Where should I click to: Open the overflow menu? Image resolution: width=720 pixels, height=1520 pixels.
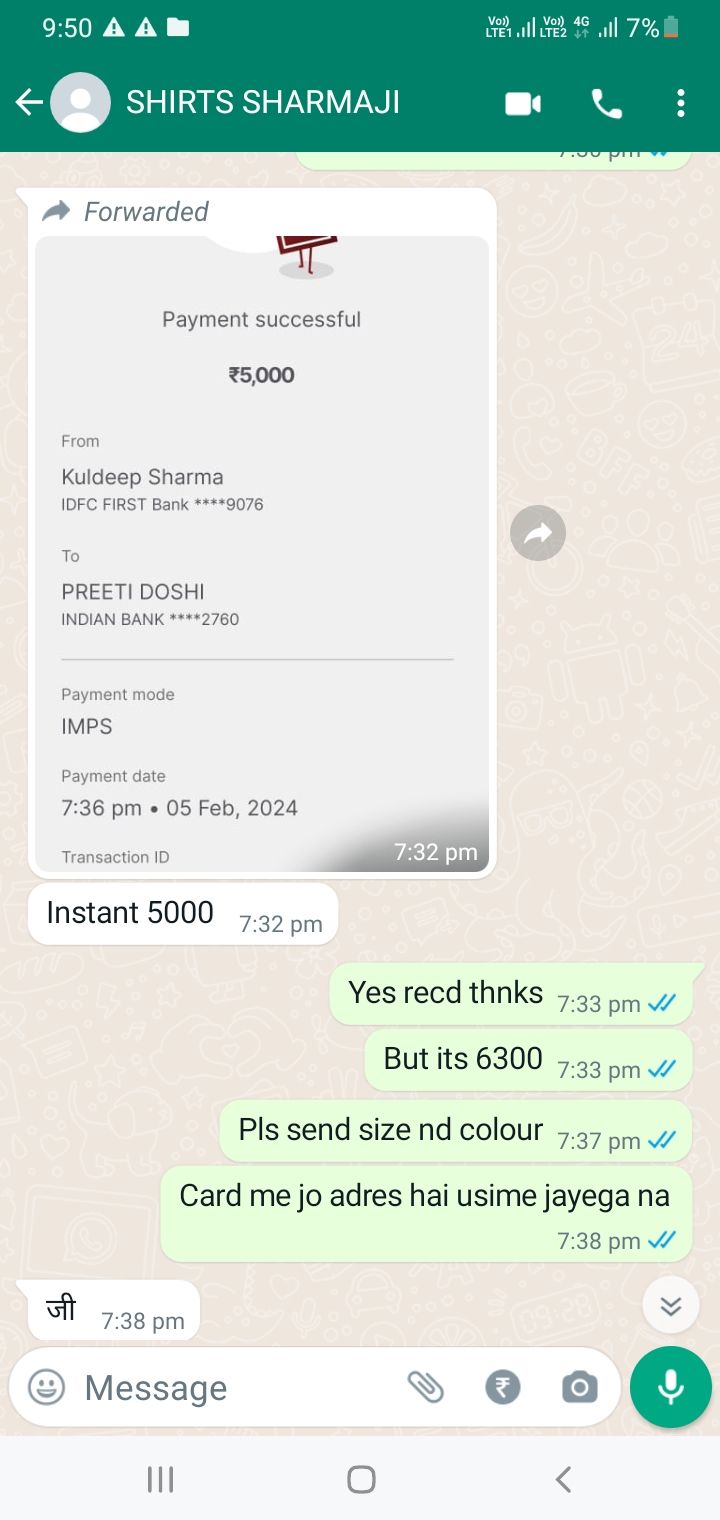click(x=680, y=103)
